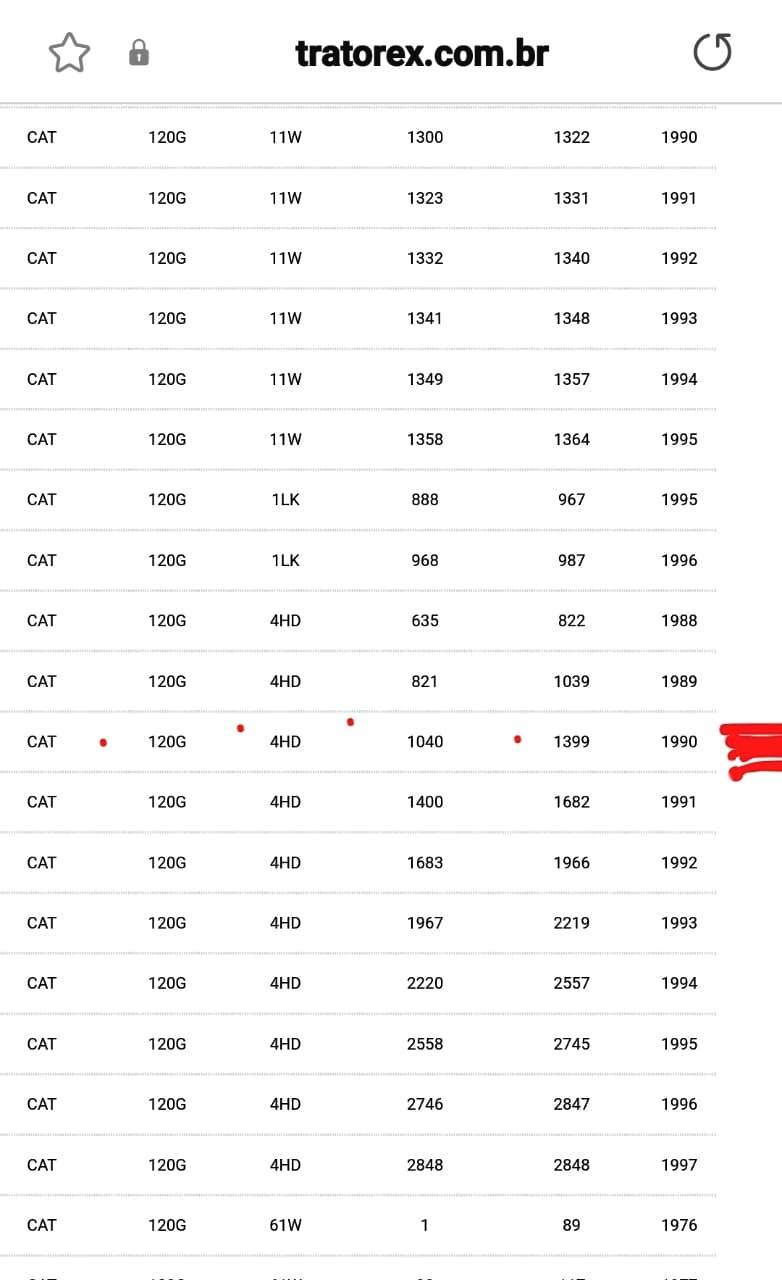Open site security info via lock icon
The width and height of the screenshot is (782, 1280).
(x=139, y=52)
